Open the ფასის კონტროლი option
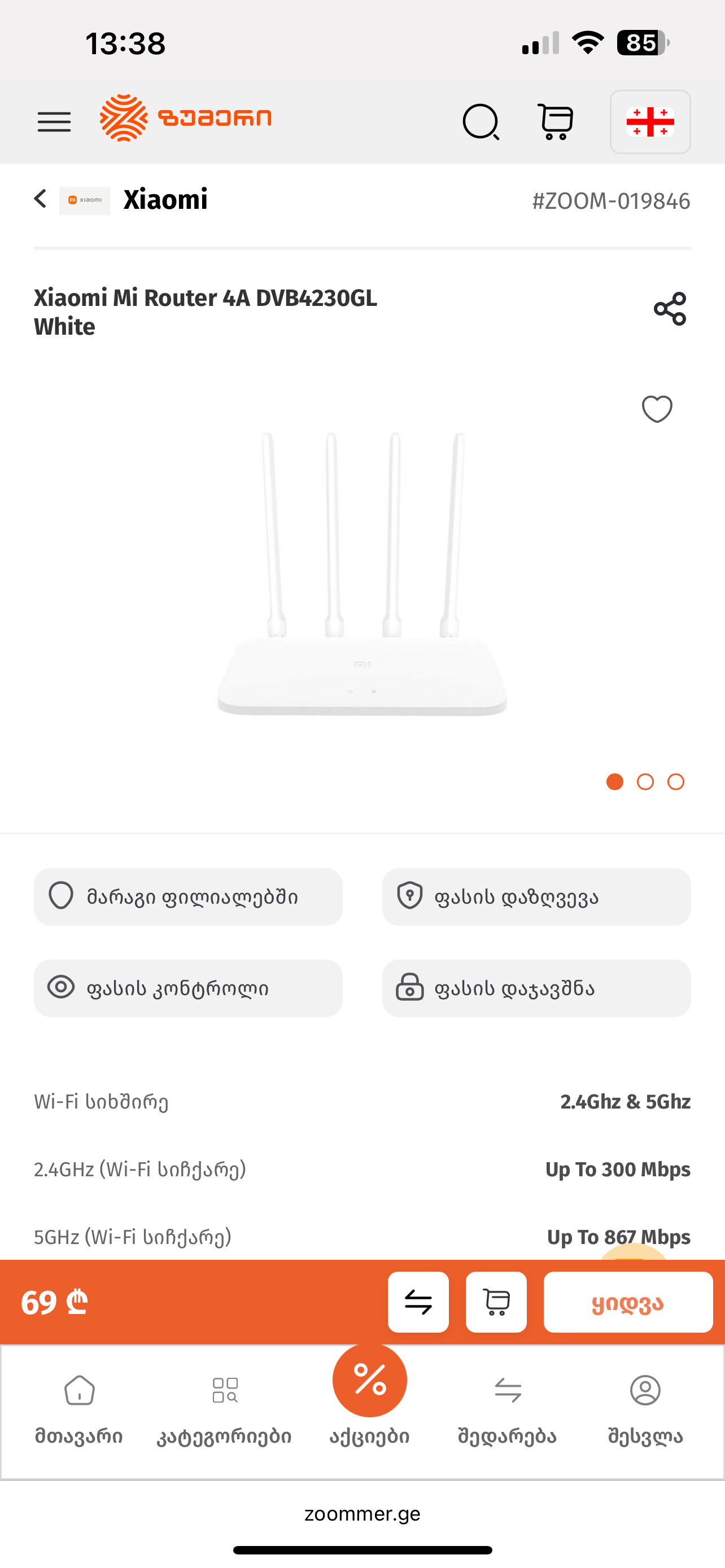Screen dimensions: 725x1568 pyautogui.click(x=188, y=988)
